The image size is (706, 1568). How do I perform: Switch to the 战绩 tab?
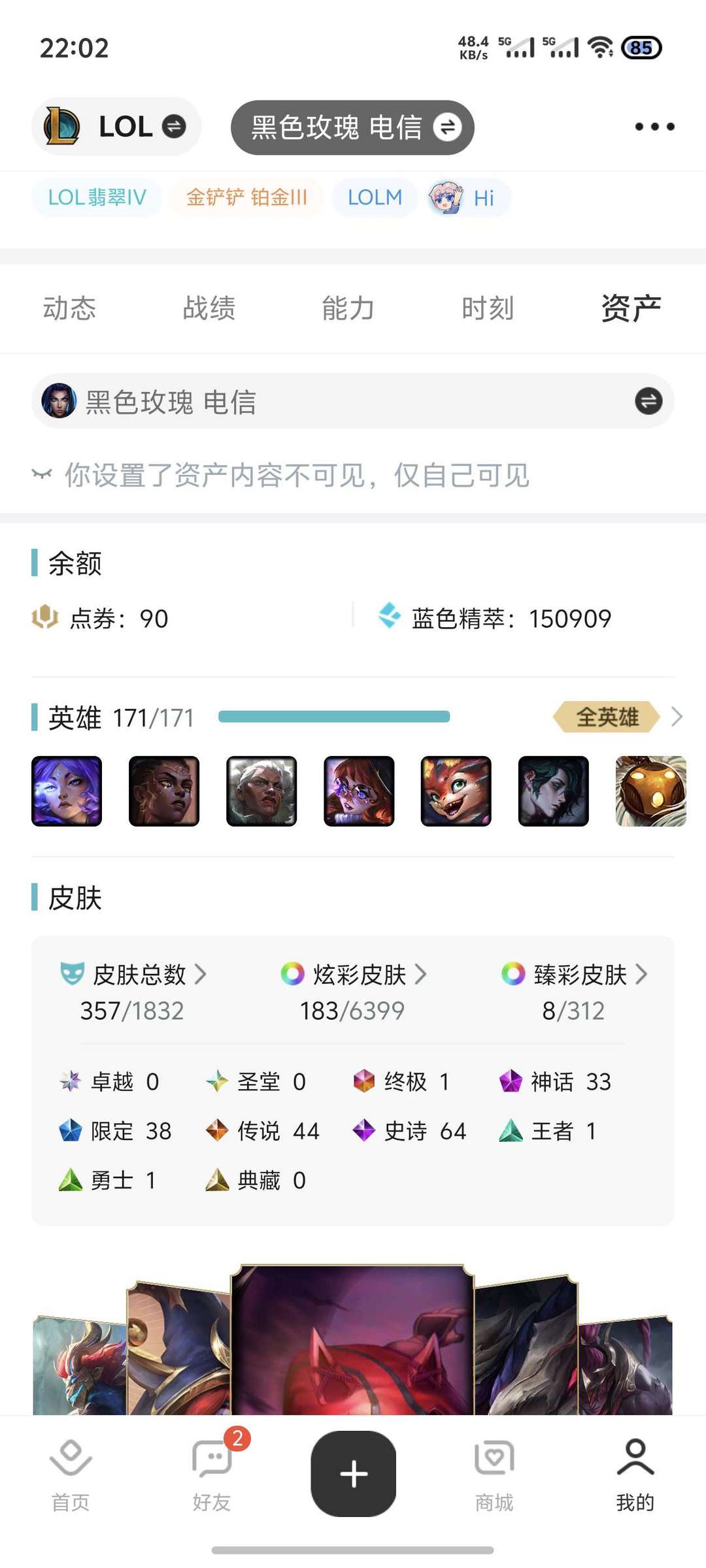tap(209, 308)
